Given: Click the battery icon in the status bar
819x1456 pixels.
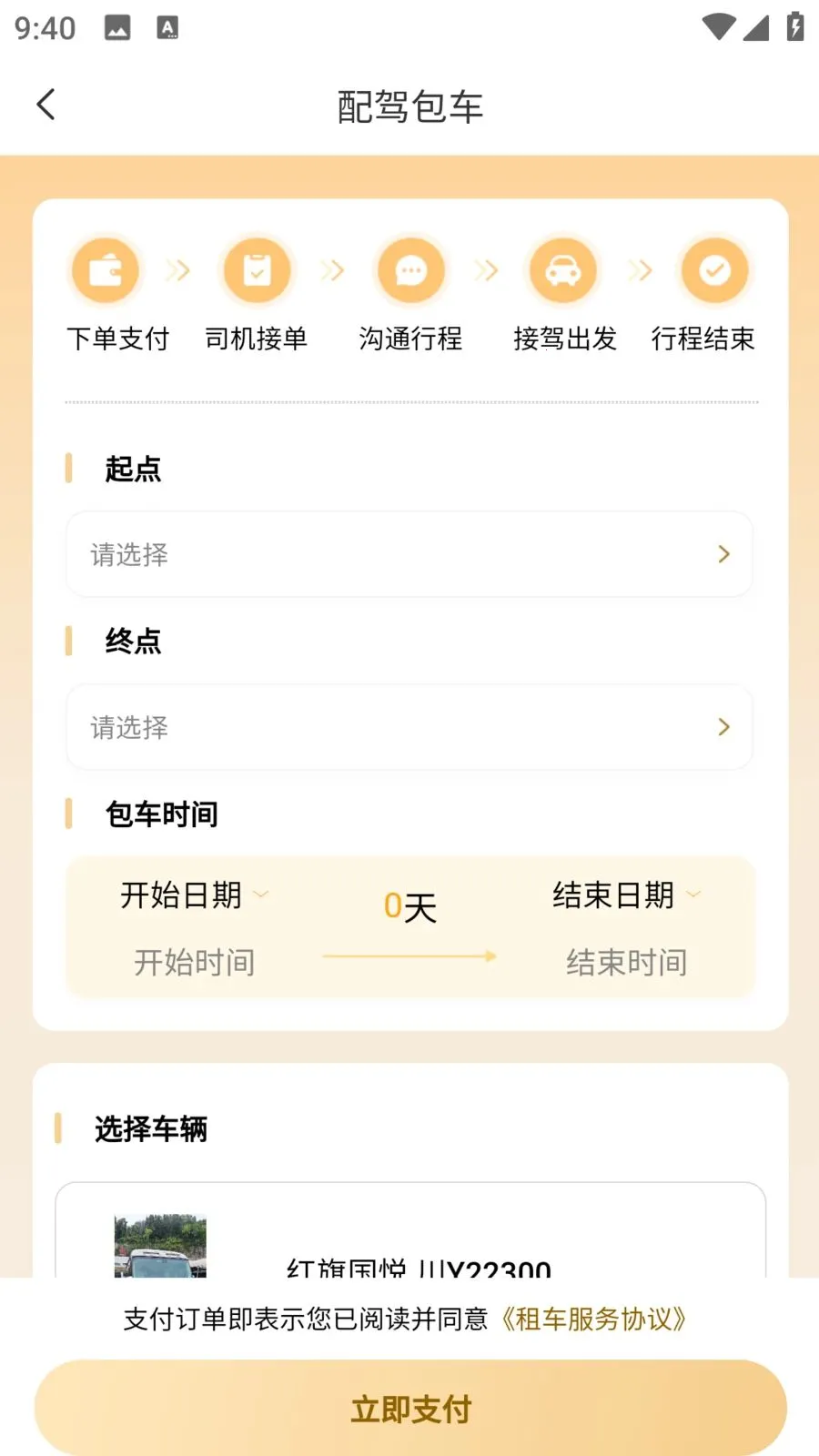Looking at the screenshot, I should 794,27.
